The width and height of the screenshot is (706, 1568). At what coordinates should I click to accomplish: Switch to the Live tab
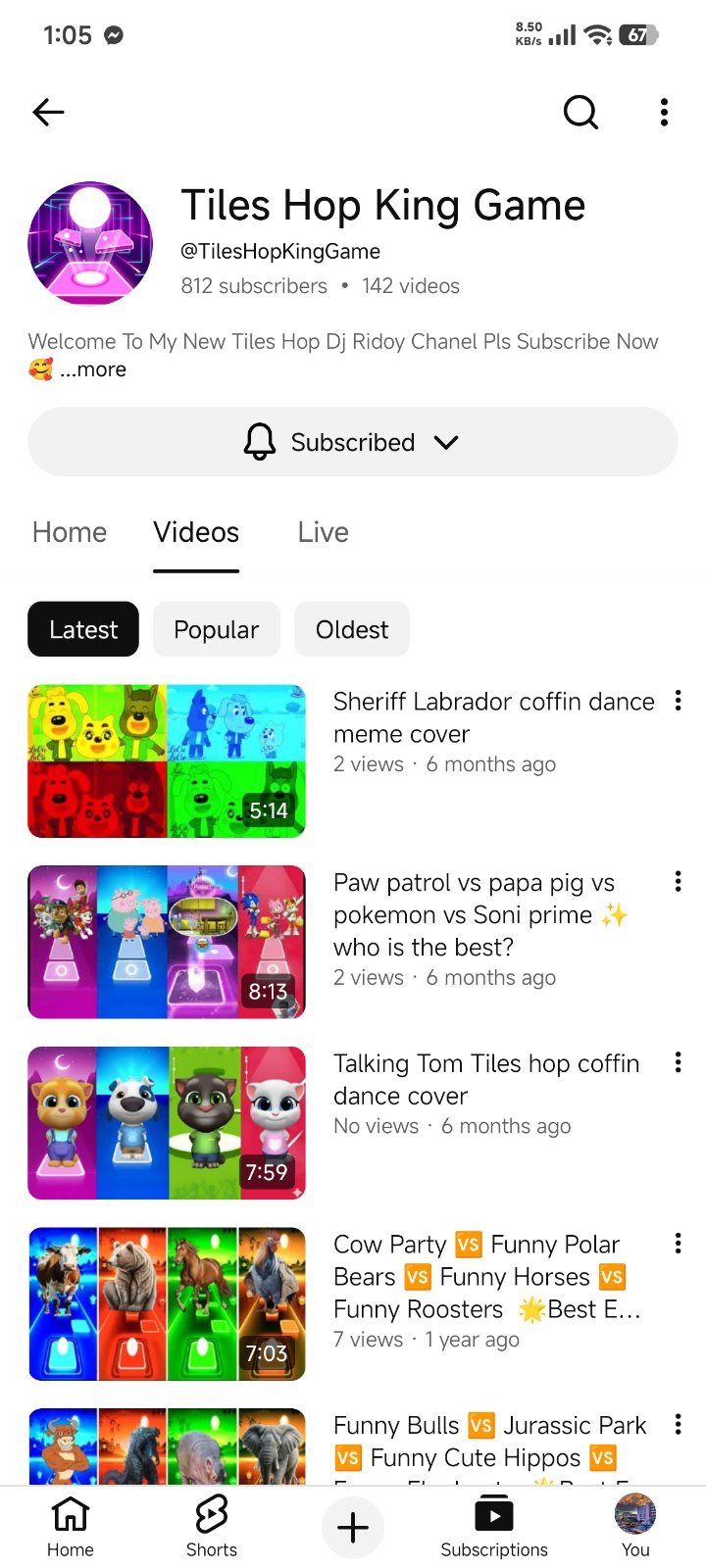click(324, 532)
